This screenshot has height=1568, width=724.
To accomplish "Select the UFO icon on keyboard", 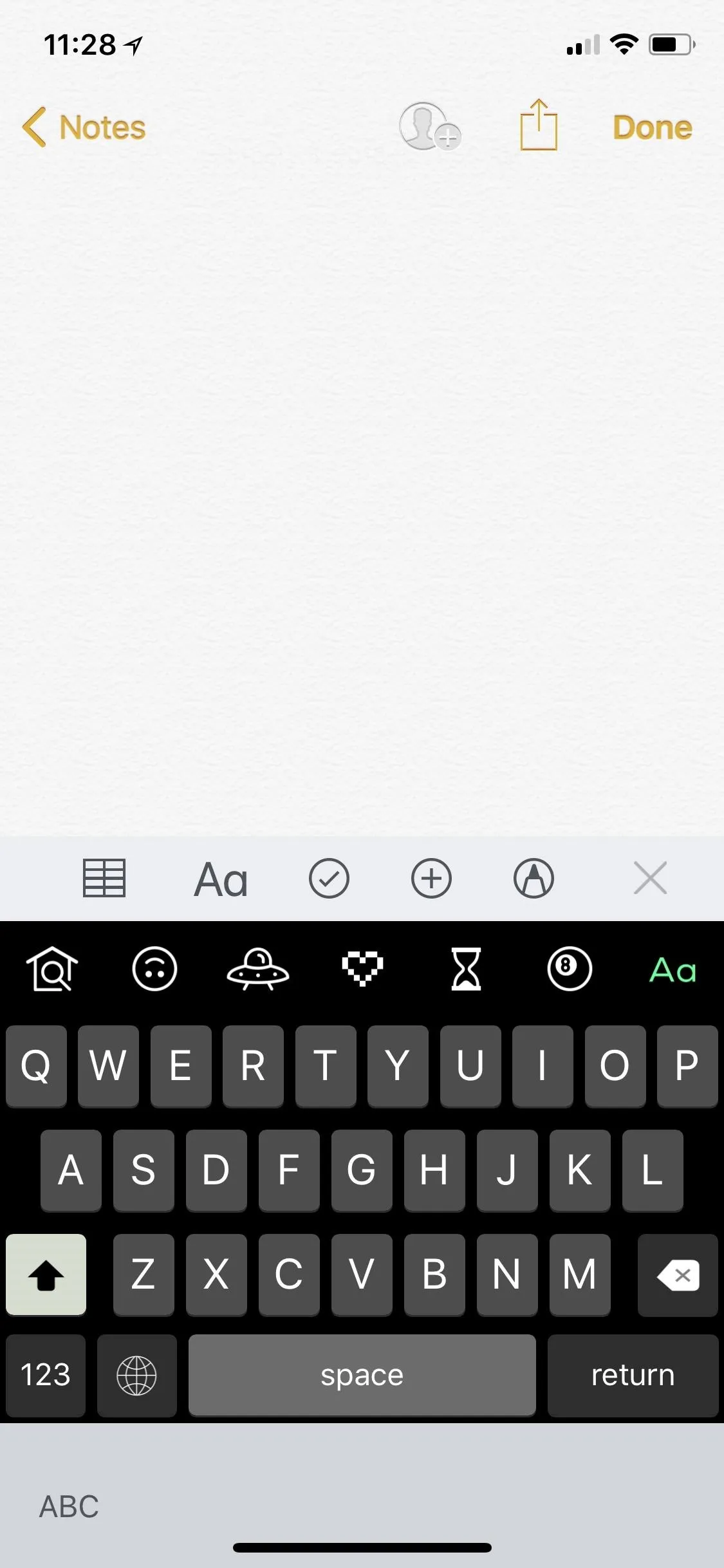I will click(258, 969).
